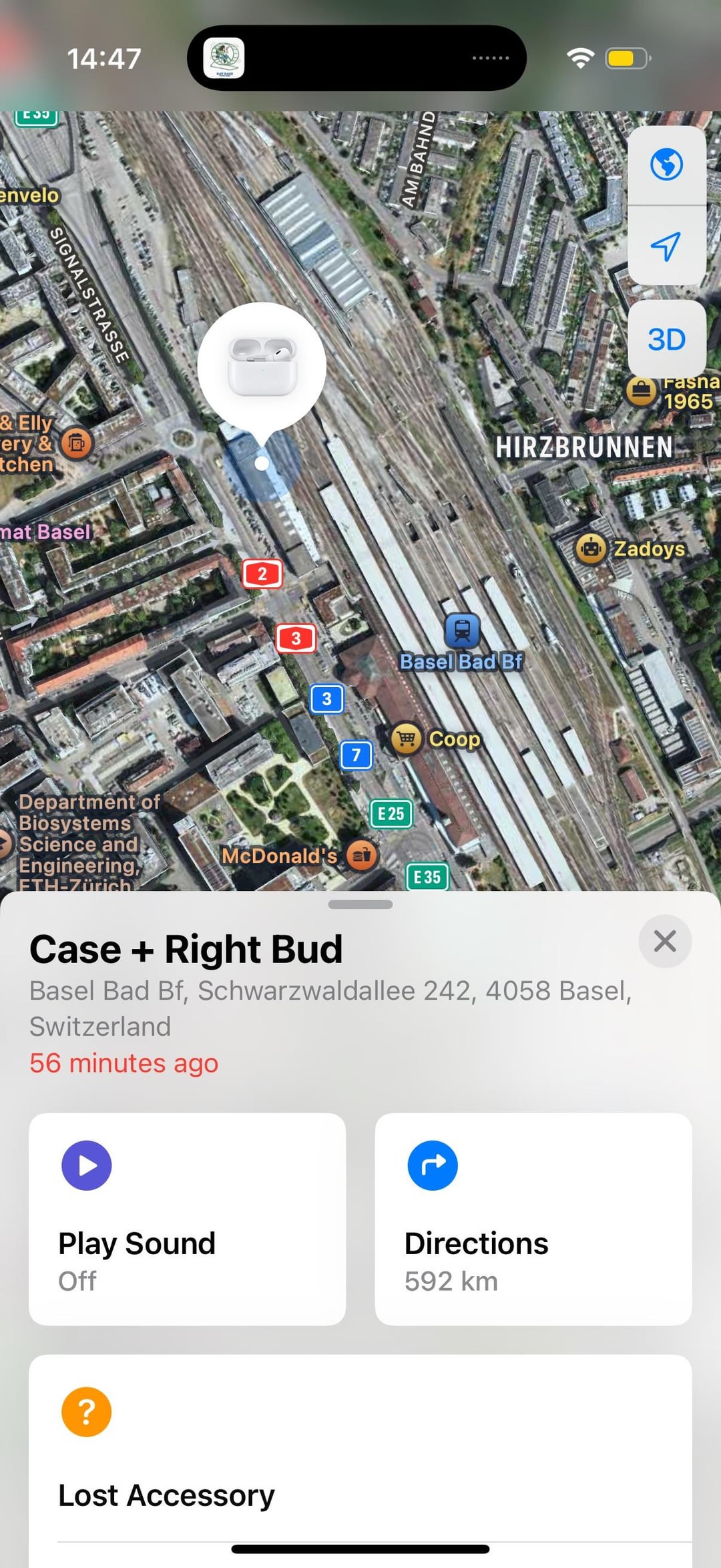Get directions to the AirPods location
Image resolution: width=721 pixels, height=1568 pixels.
pyautogui.click(x=533, y=1219)
